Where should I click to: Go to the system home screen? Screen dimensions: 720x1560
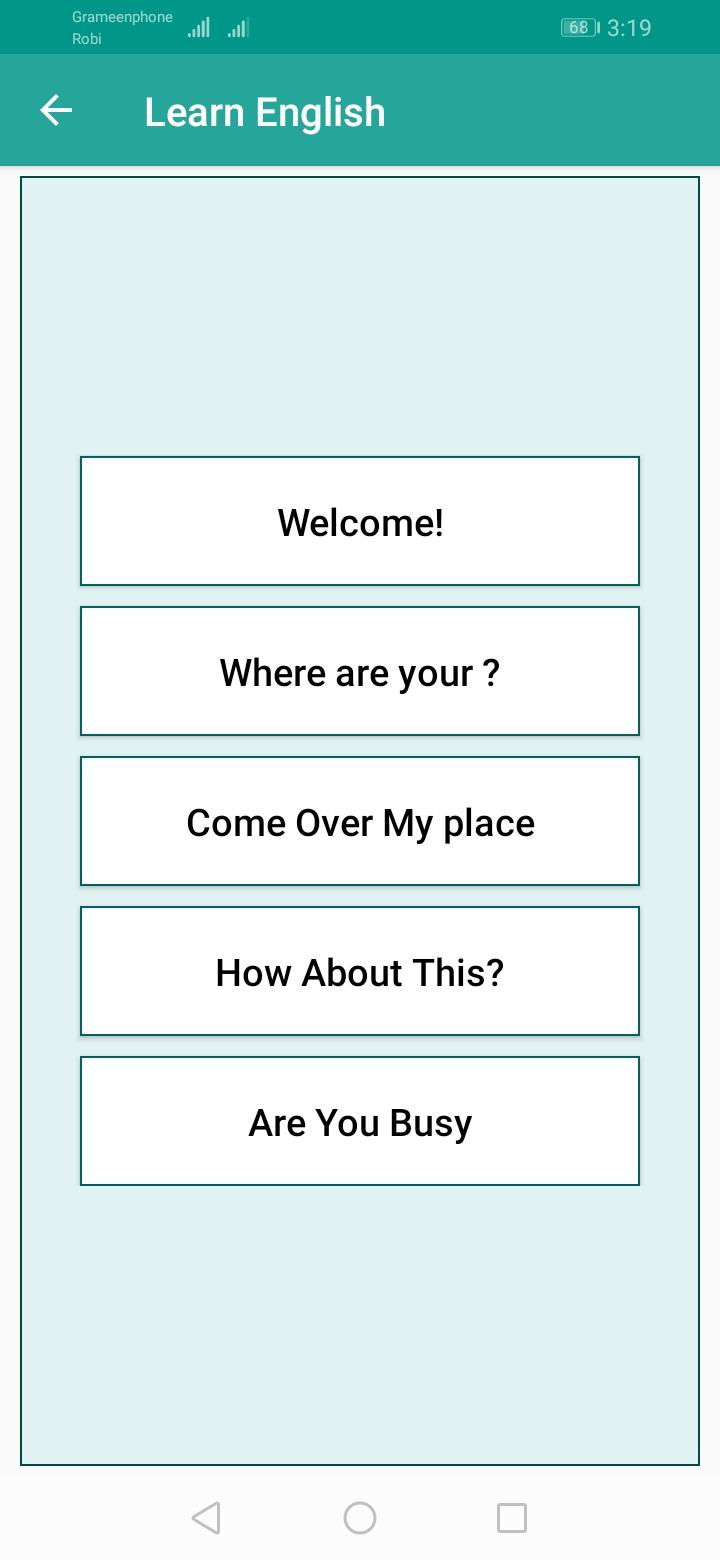[360, 1518]
